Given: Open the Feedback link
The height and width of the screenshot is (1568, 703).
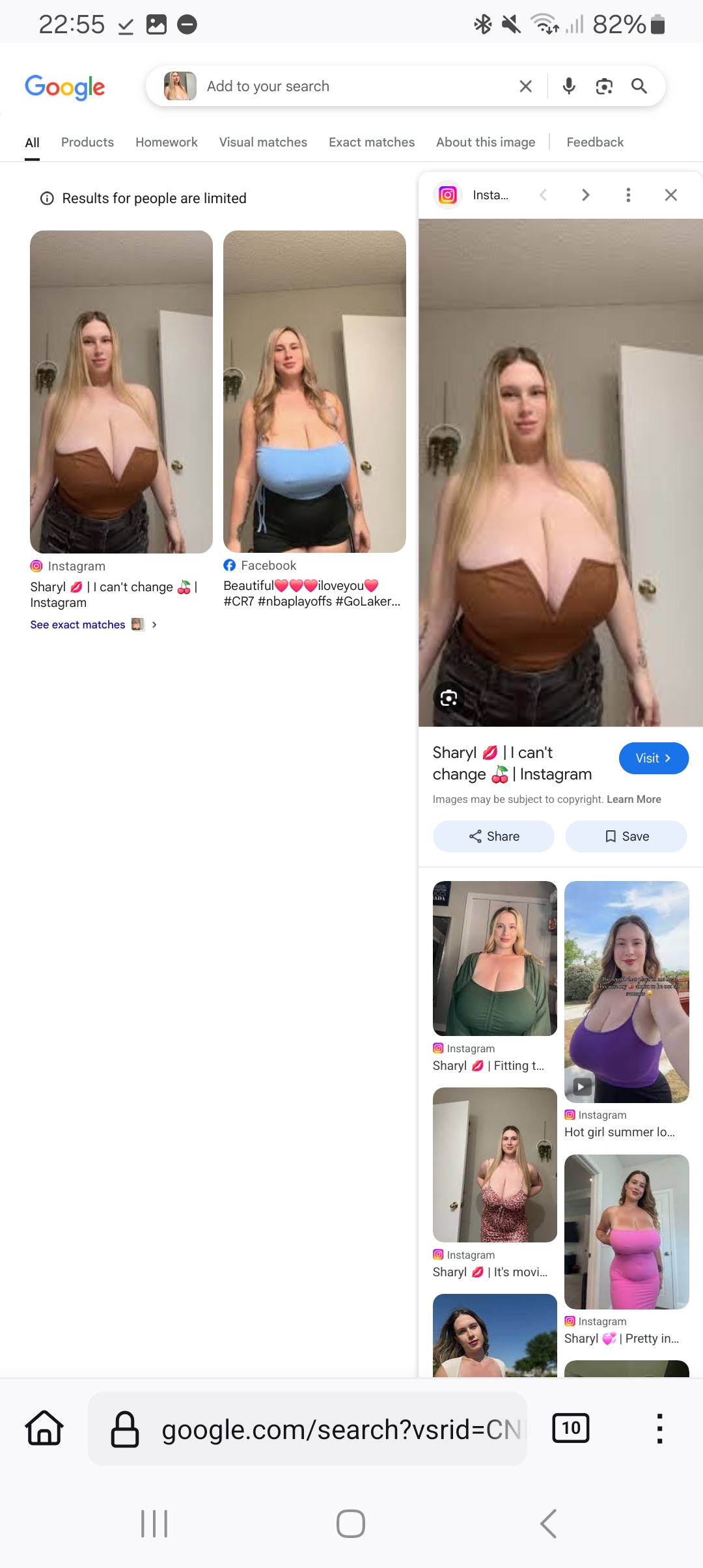Looking at the screenshot, I should tap(595, 142).
